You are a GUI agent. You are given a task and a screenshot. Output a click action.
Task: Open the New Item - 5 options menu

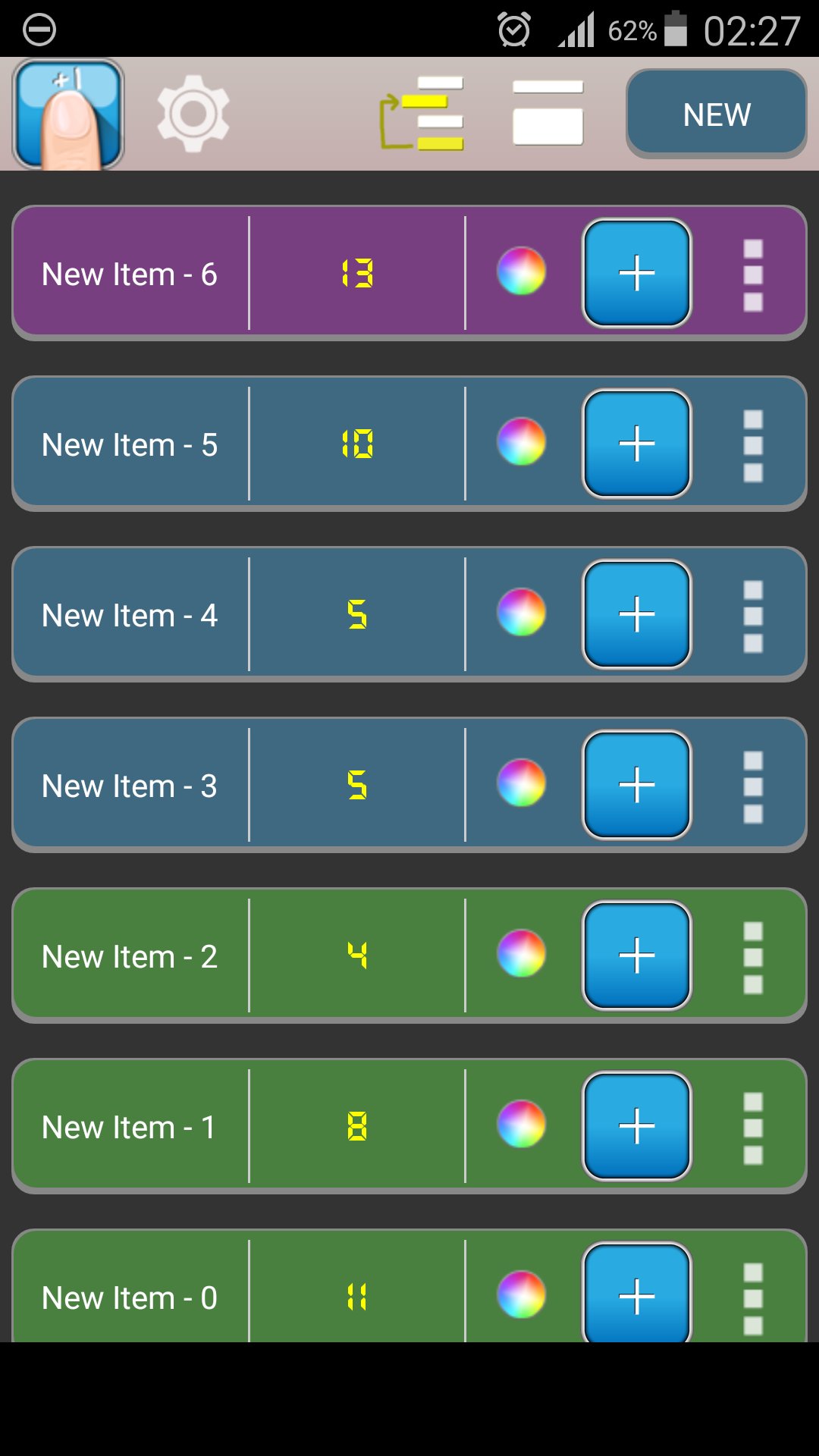pyautogui.click(x=752, y=445)
